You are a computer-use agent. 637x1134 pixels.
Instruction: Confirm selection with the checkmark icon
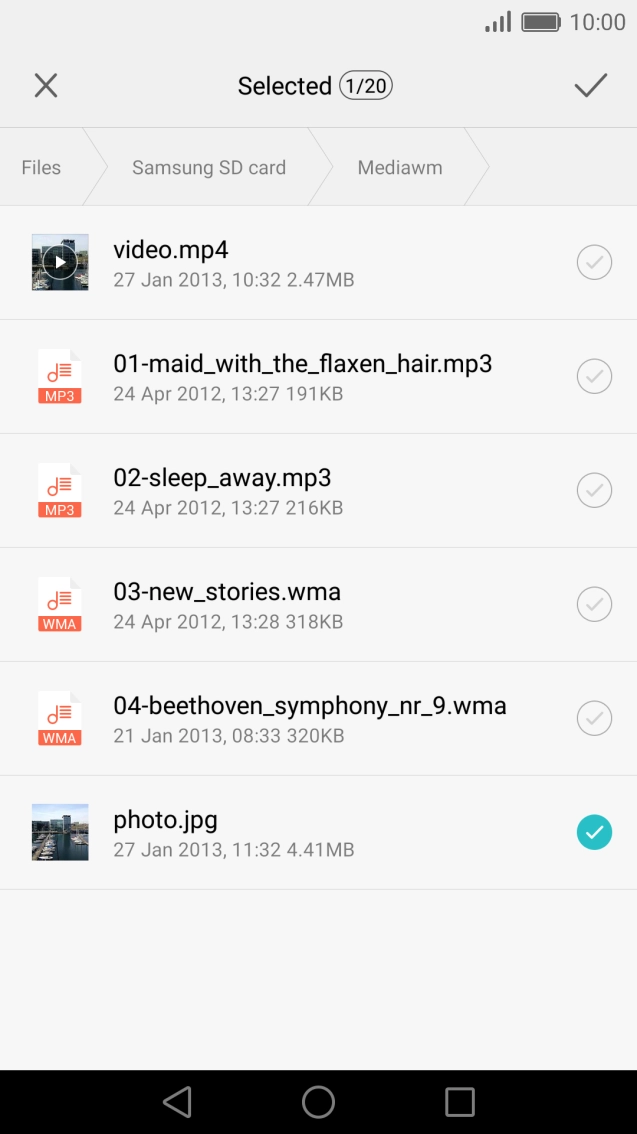(591, 86)
